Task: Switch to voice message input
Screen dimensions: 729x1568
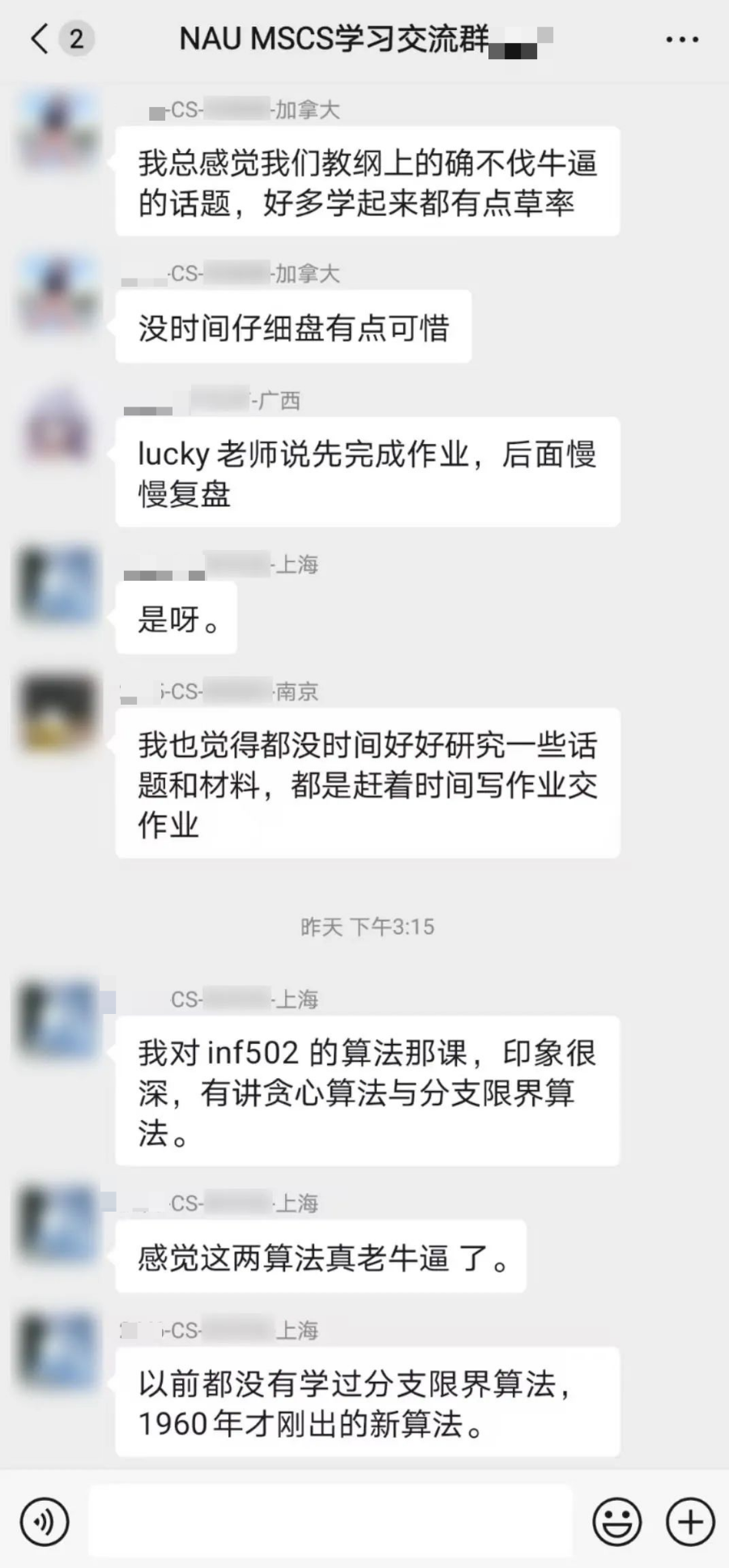Action: click(45, 1523)
